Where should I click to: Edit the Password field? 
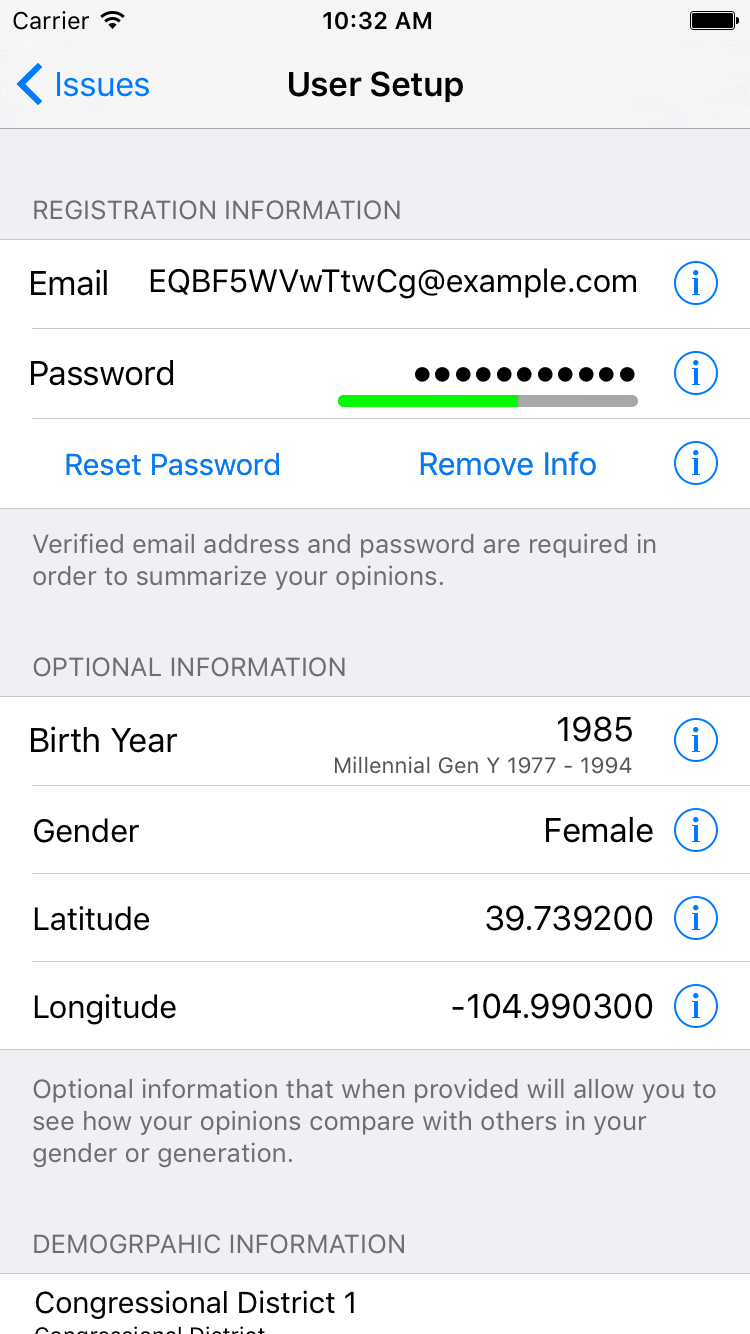[488, 374]
